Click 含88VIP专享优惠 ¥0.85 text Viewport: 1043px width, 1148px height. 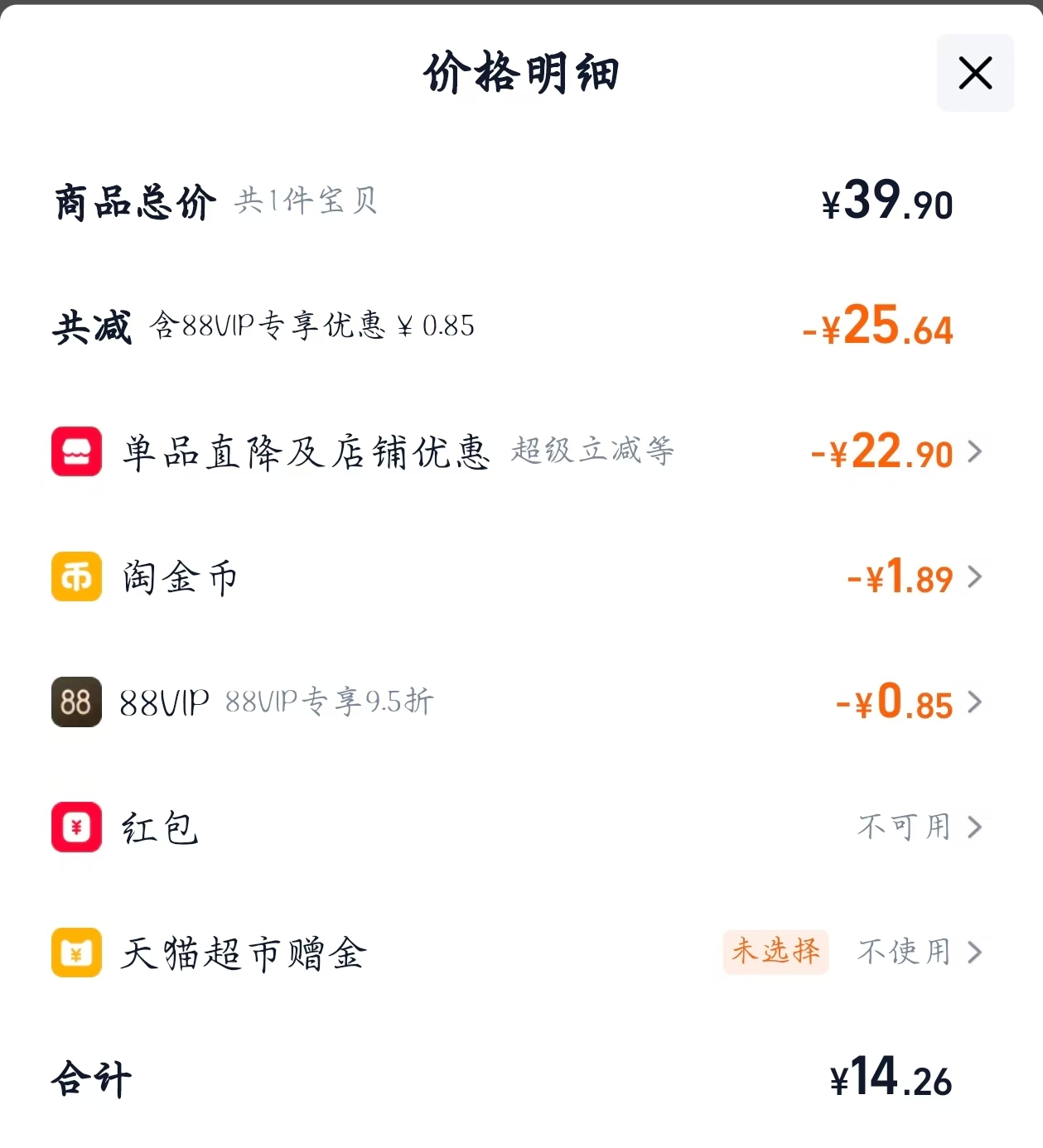click(313, 326)
